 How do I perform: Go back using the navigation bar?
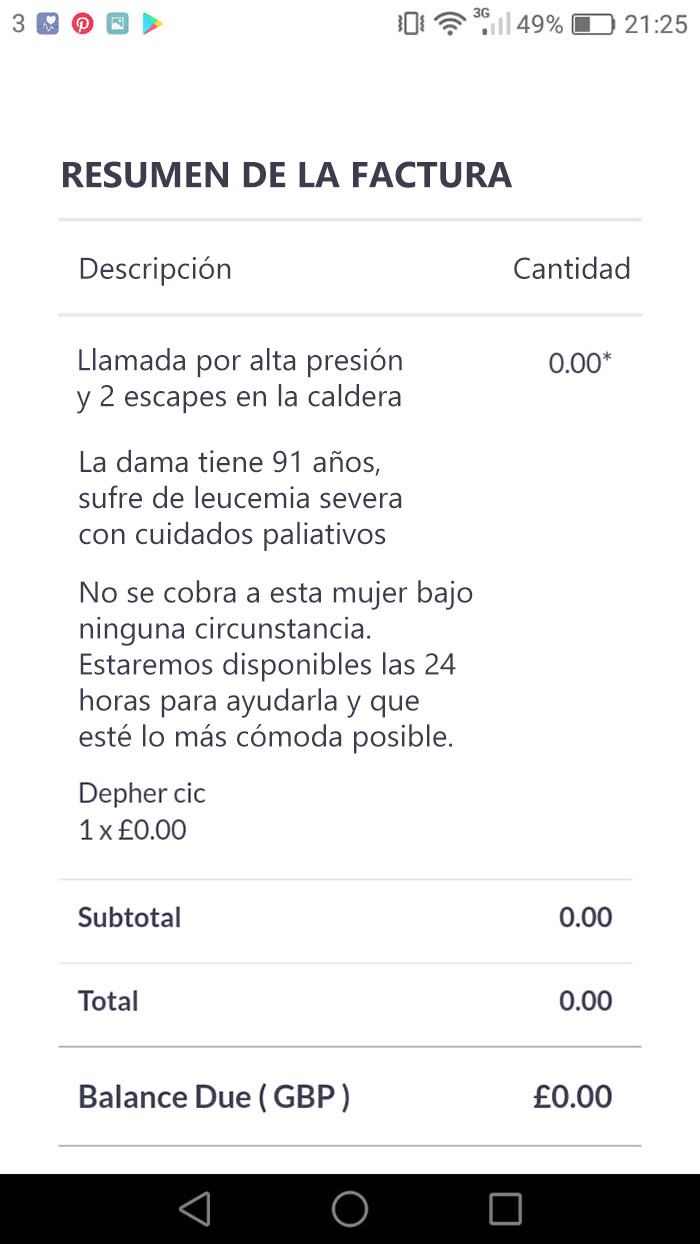pos(195,1209)
